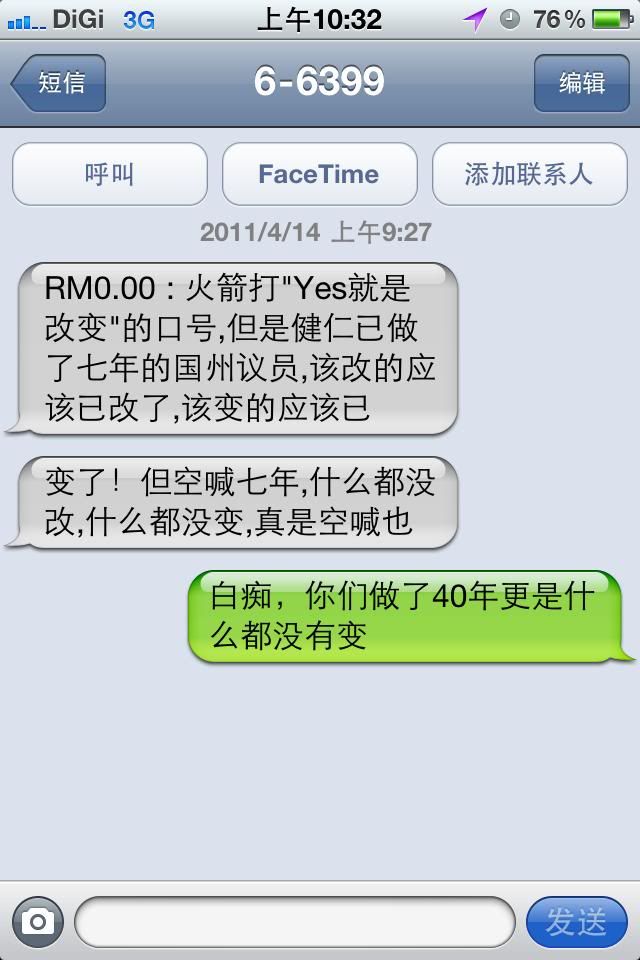Go back to the 短信 message list
The width and height of the screenshot is (640, 960).
point(59,83)
